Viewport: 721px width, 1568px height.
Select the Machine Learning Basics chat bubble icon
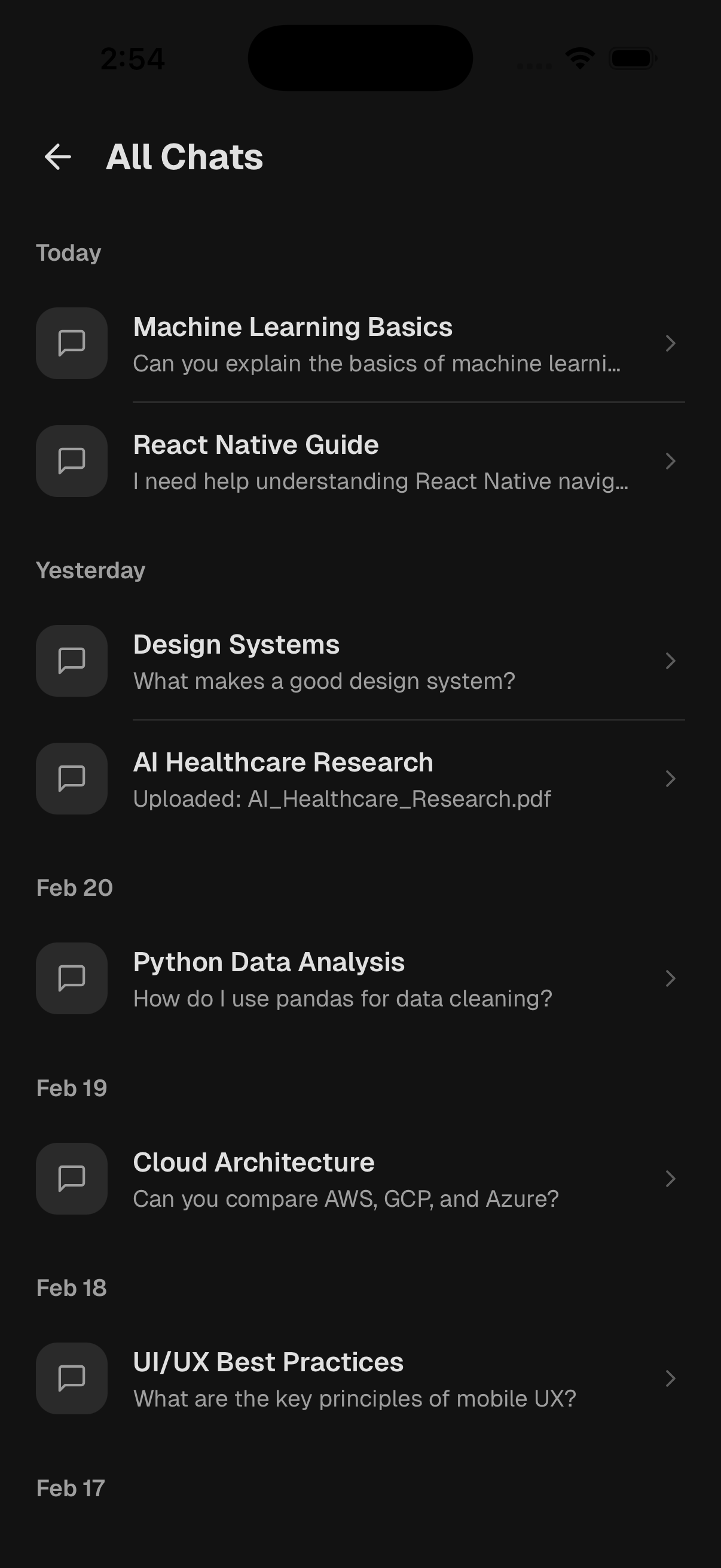[71, 343]
